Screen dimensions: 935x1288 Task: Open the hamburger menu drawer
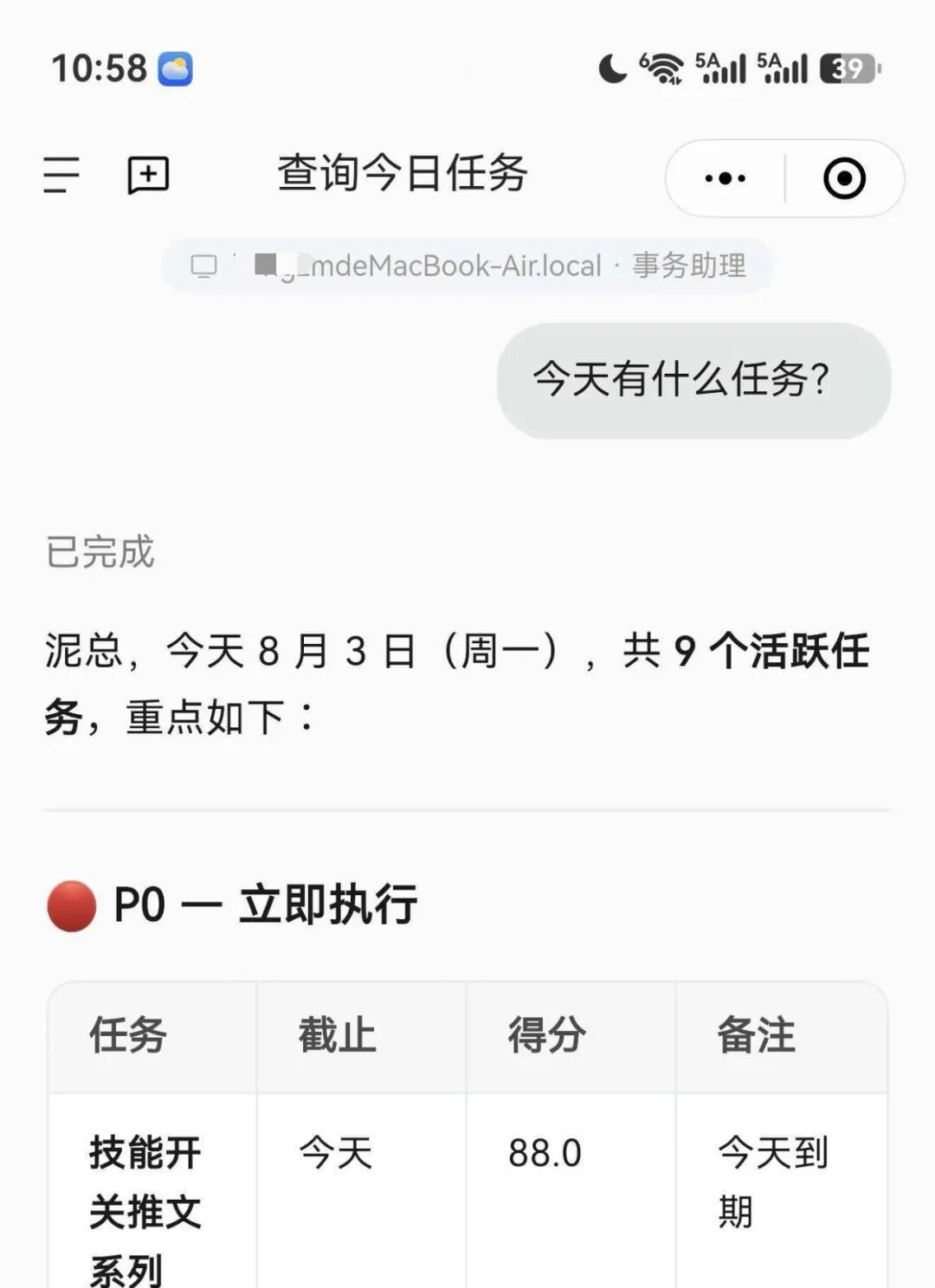[x=61, y=176]
